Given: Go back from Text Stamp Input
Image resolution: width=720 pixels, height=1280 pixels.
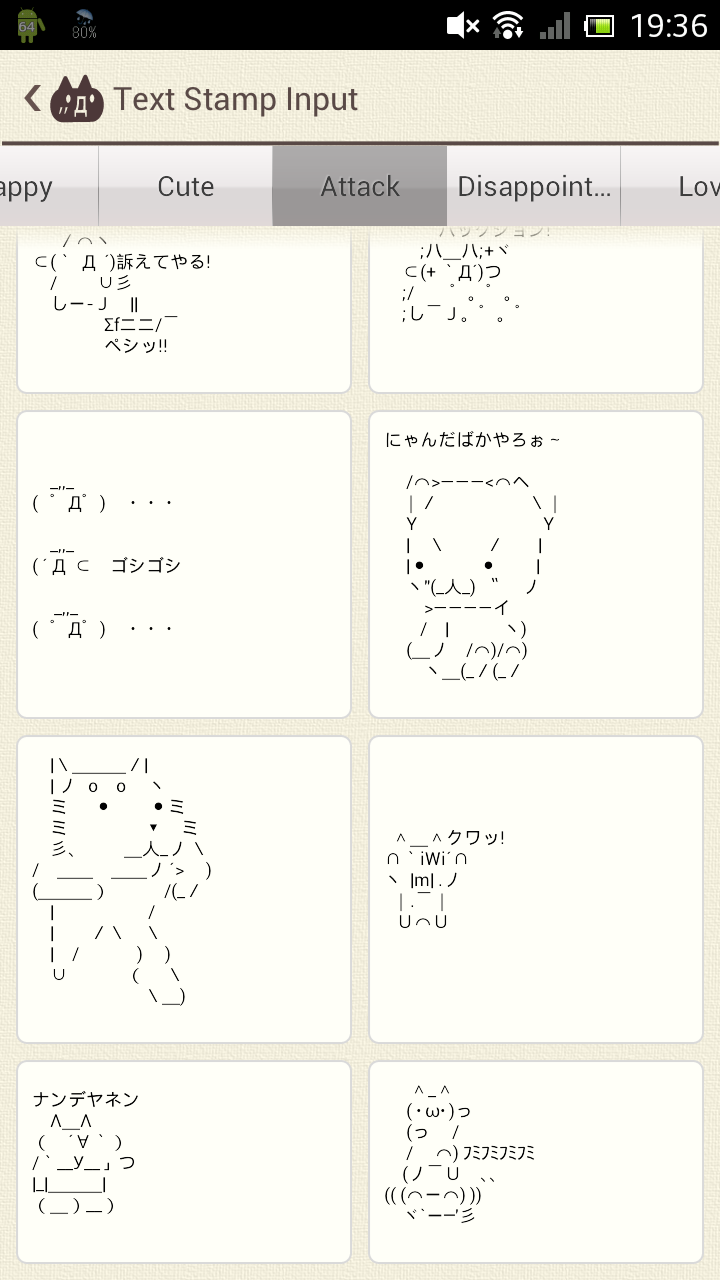Looking at the screenshot, I should 34,98.
